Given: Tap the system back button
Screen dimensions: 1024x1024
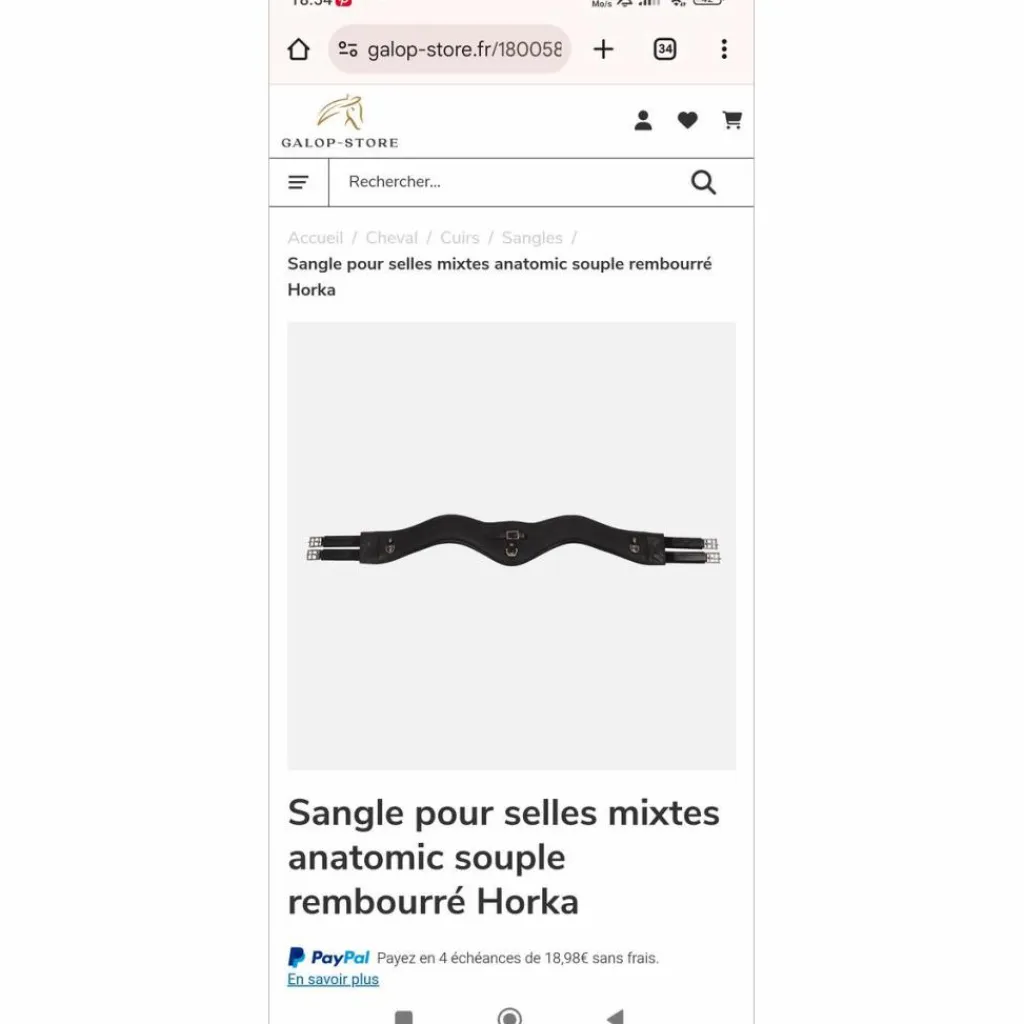Looking at the screenshot, I should coord(615,1016).
